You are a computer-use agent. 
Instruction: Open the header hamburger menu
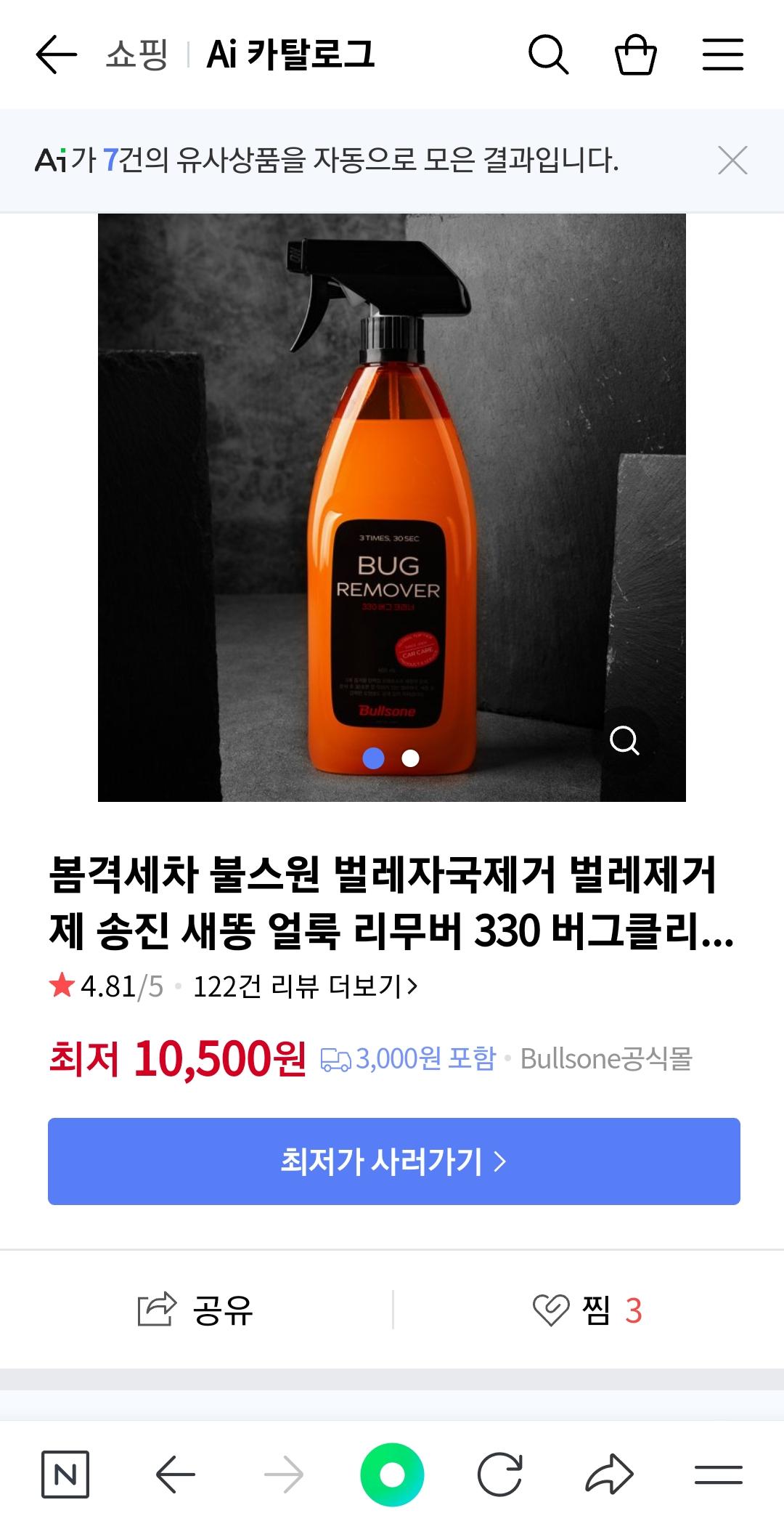pos(722,54)
